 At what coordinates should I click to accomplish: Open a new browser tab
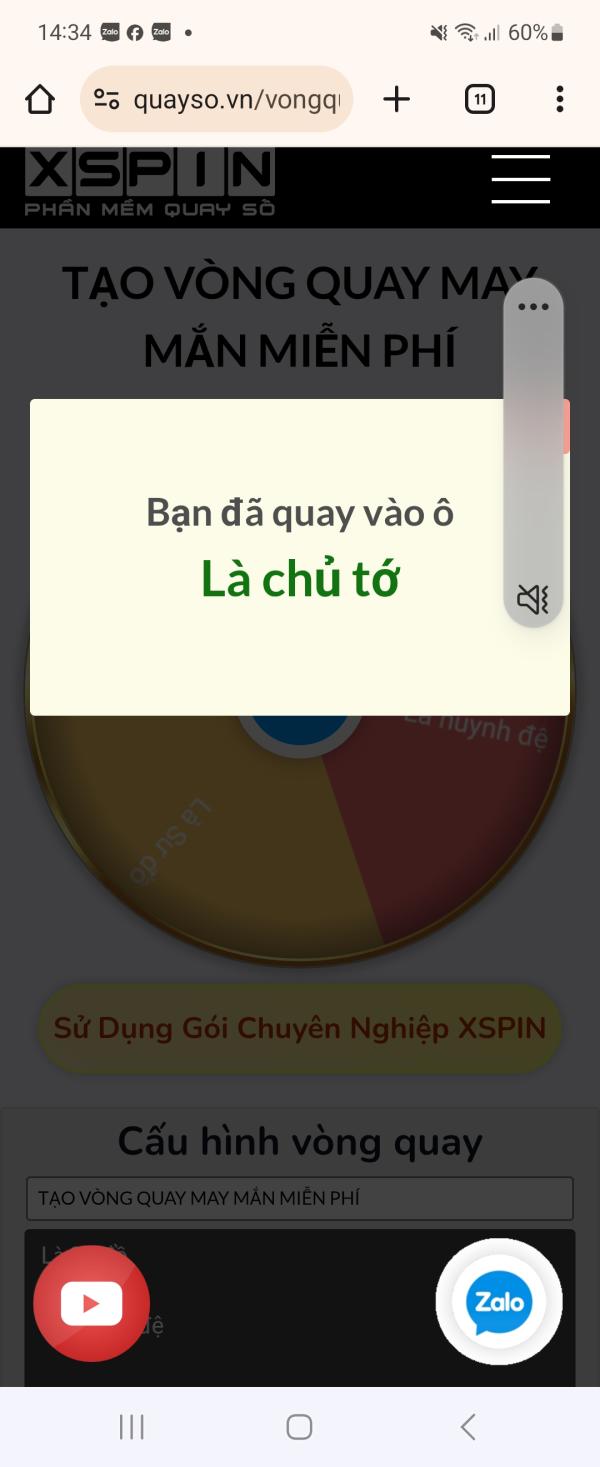coord(397,99)
